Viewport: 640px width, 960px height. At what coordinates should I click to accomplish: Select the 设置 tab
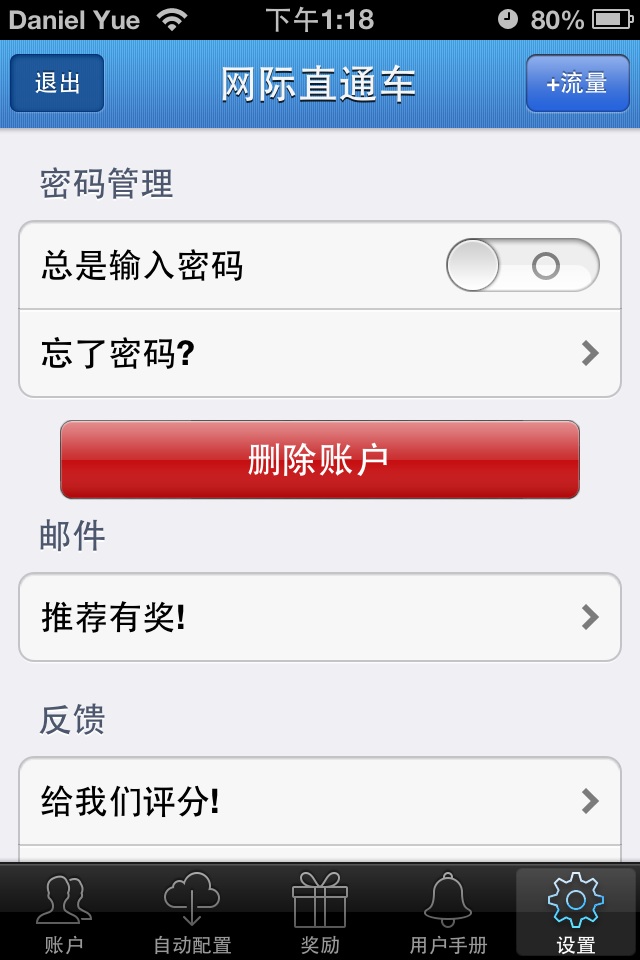(x=576, y=913)
